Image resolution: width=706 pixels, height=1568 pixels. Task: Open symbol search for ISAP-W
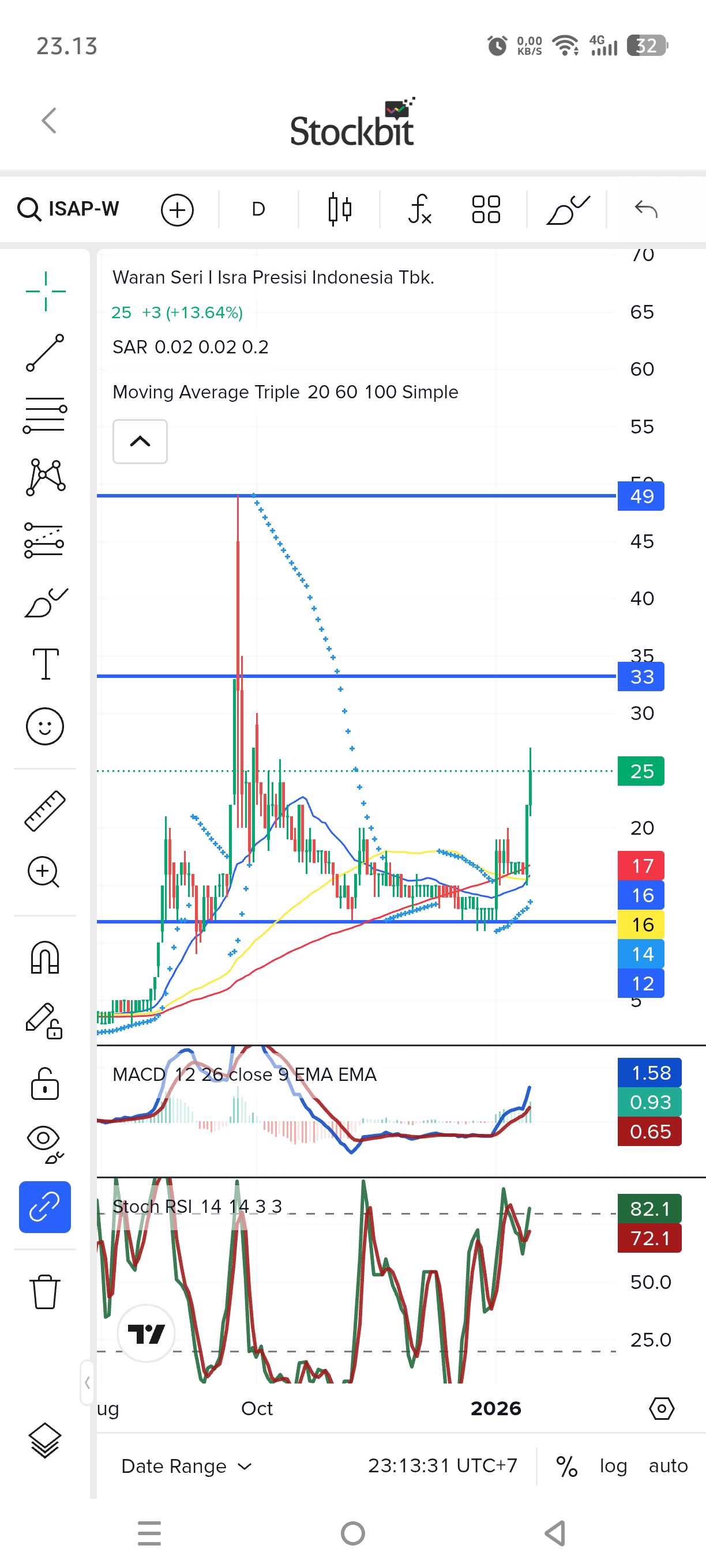[69, 209]
